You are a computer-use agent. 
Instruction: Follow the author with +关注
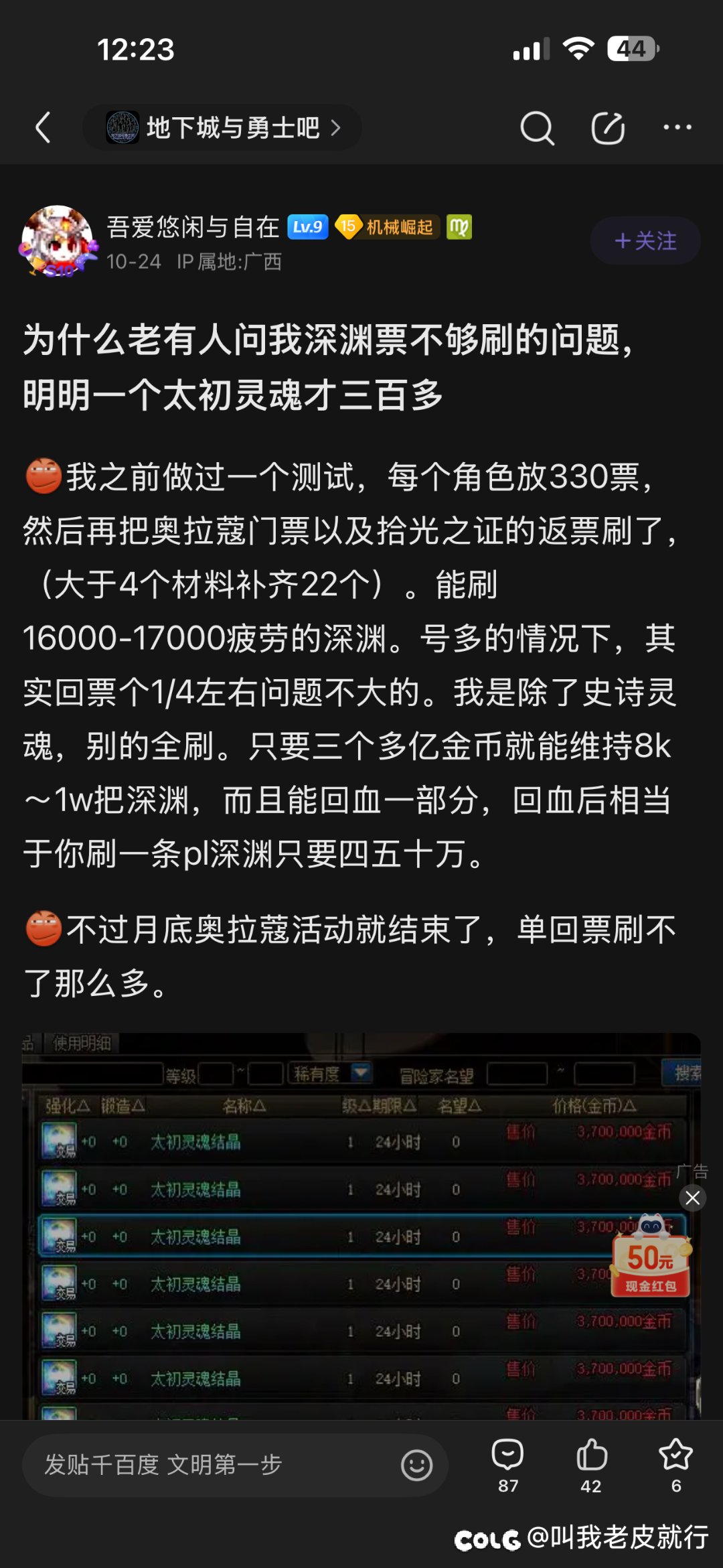(645, 241)
